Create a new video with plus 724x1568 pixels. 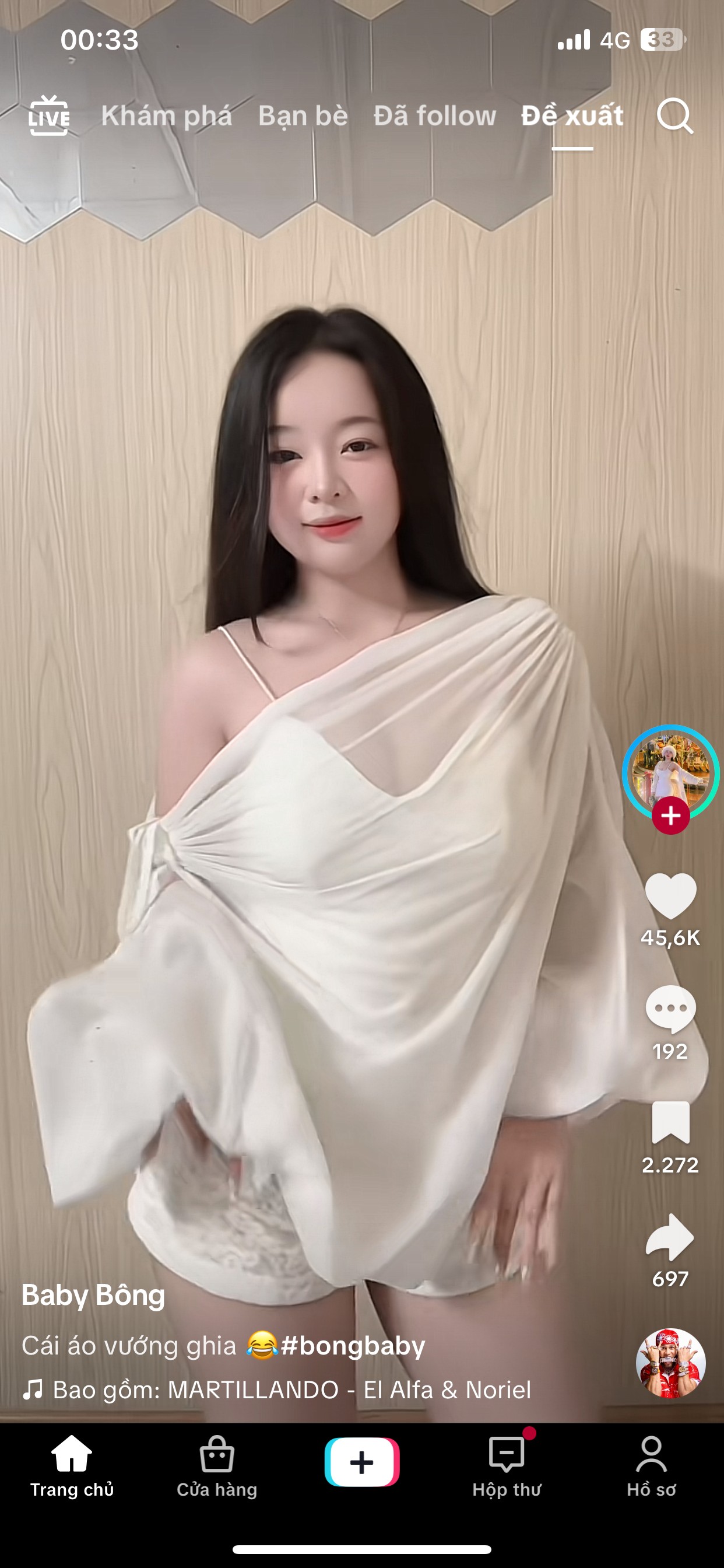[362, 1462]
